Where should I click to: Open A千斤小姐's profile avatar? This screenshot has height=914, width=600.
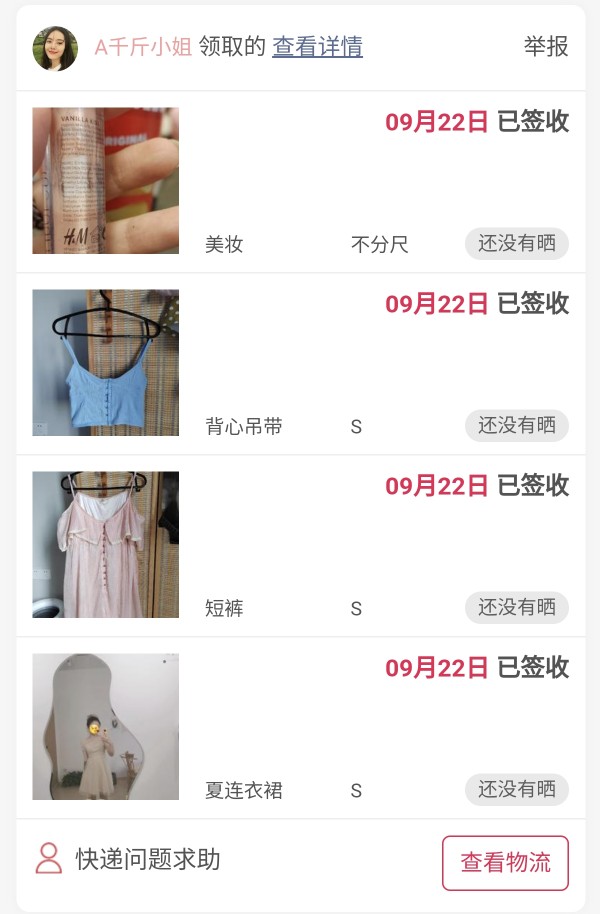click(55, 48)
